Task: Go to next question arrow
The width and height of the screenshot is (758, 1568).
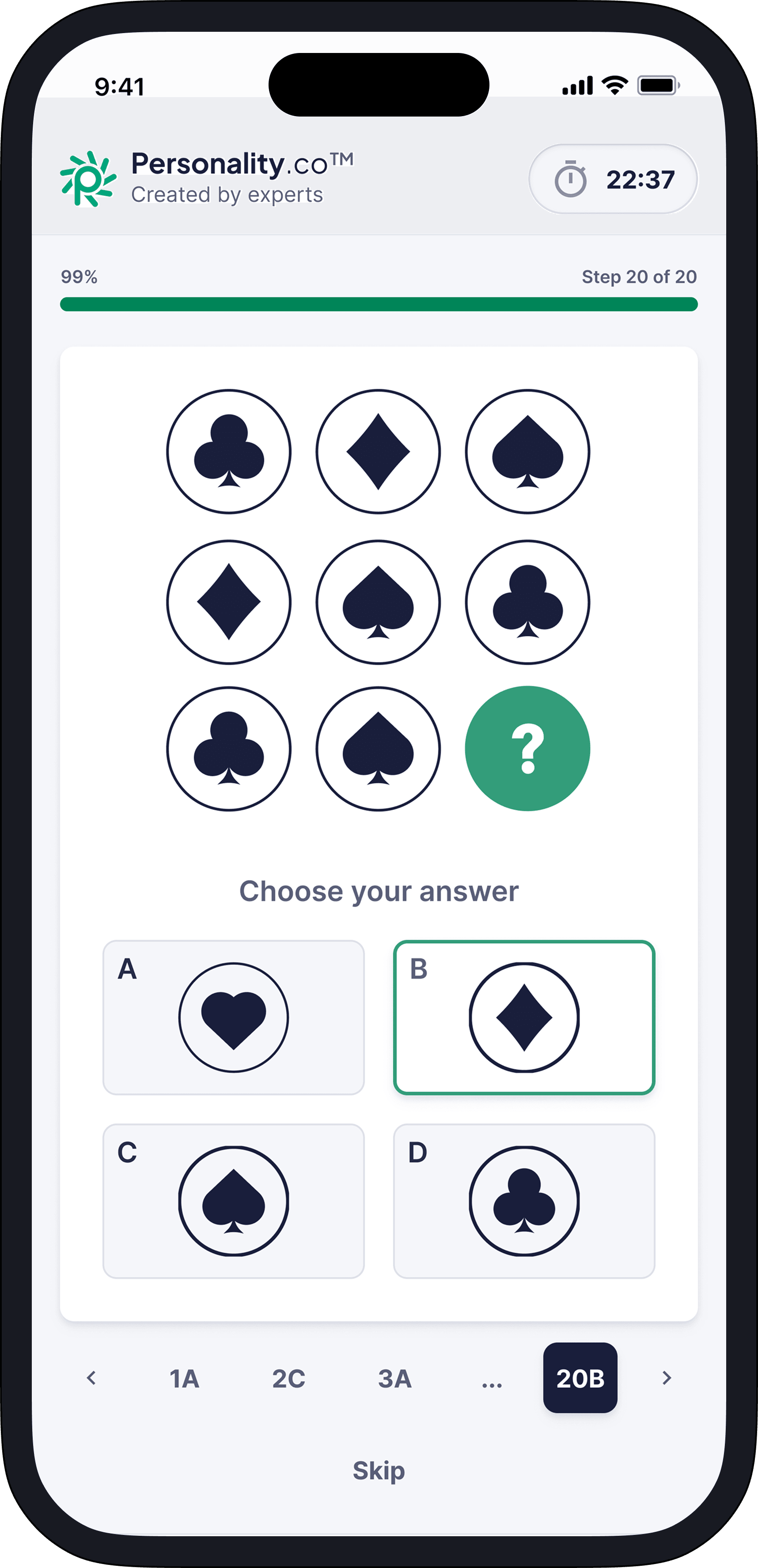Action: coord(667,1378)
